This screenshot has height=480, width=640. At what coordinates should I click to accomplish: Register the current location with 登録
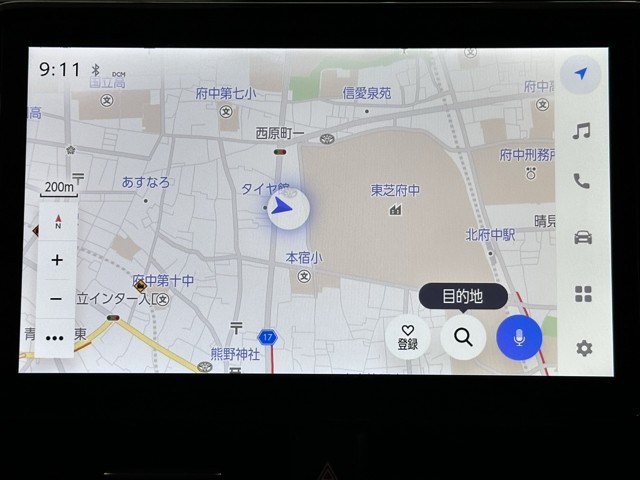pyautogui.click(x=407, y=337)
